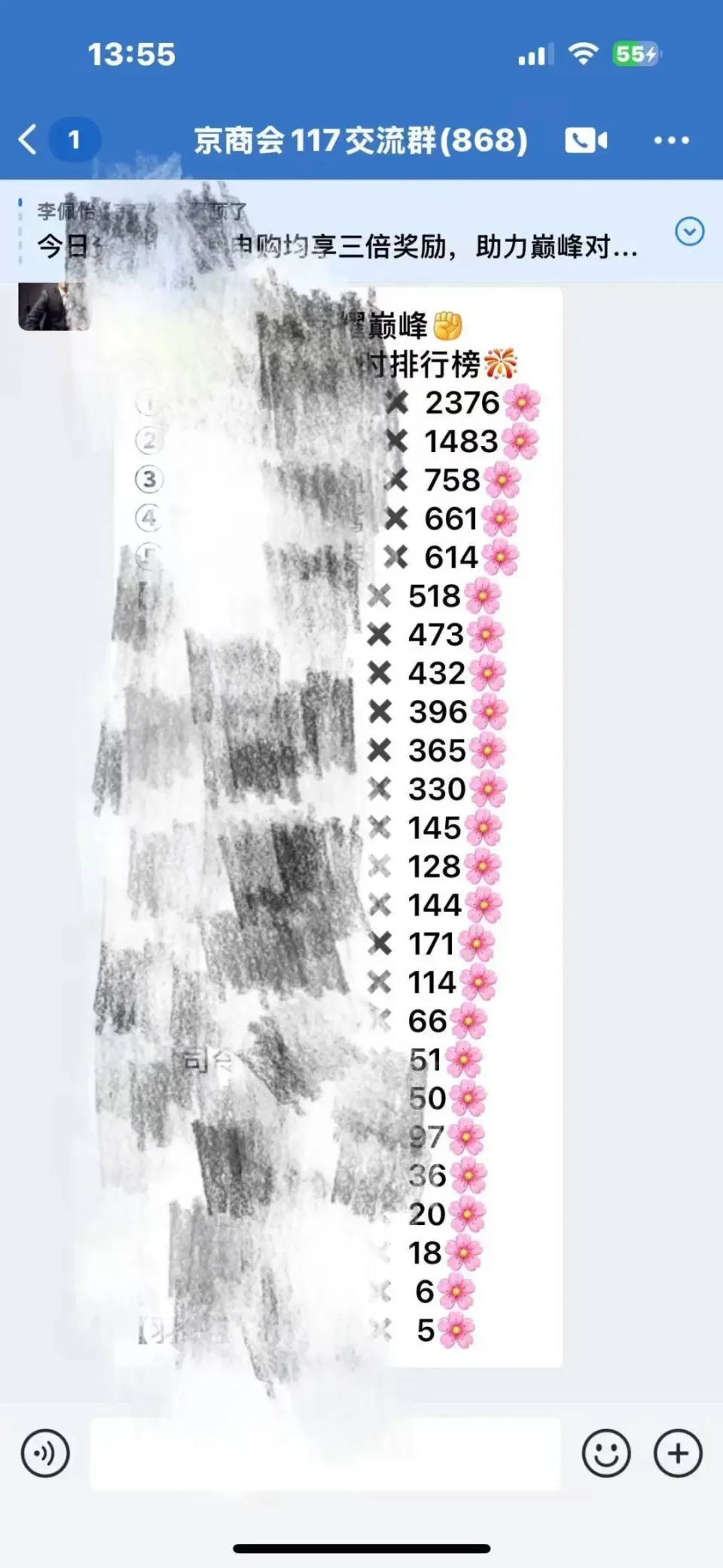The image size is (723, 1568).
Task: Open the group's more options menu
Action: (x=670, y=140)
